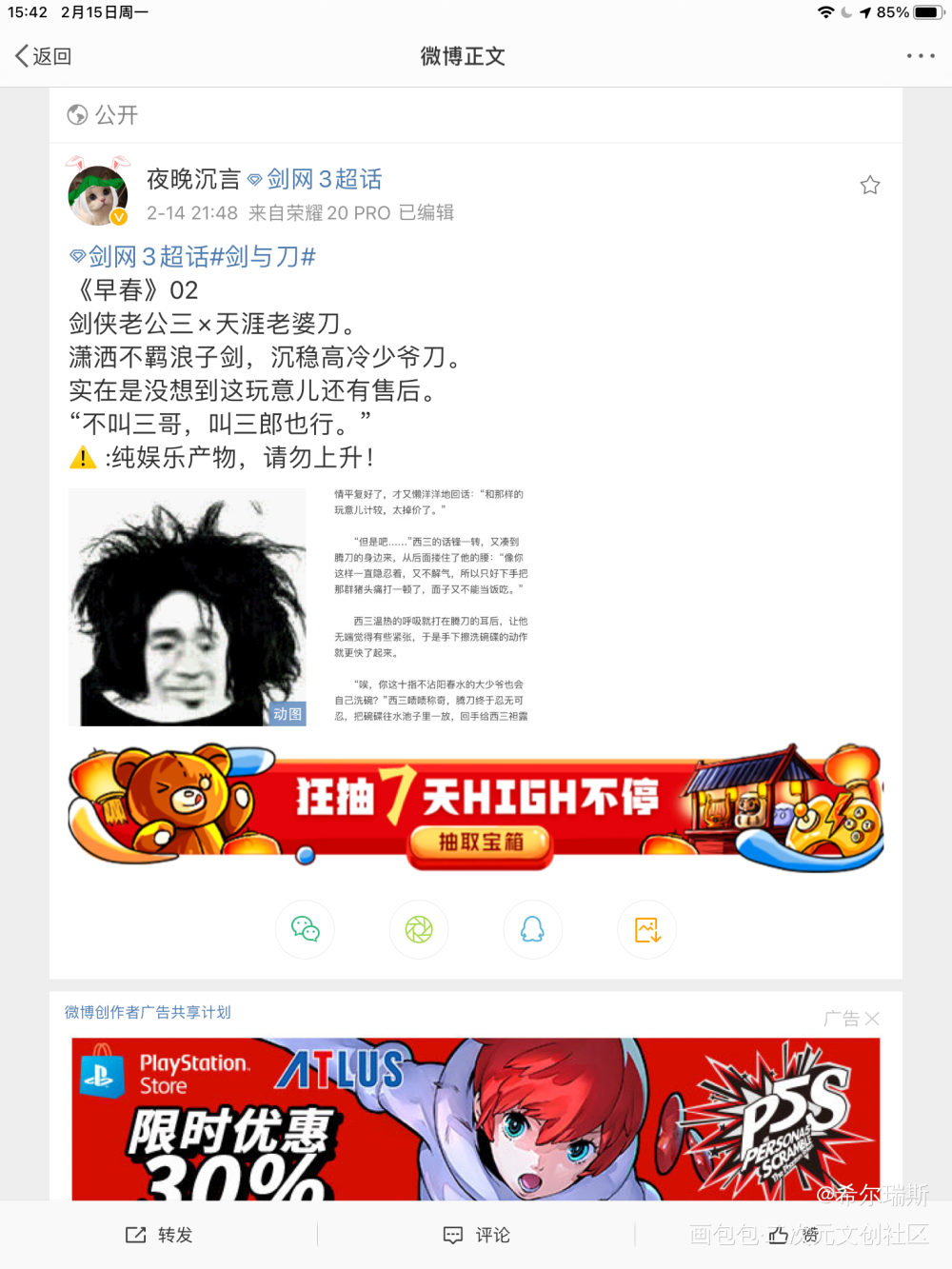Like the post with 赞
This screenshot has height=1269, width=952.
794,1235
